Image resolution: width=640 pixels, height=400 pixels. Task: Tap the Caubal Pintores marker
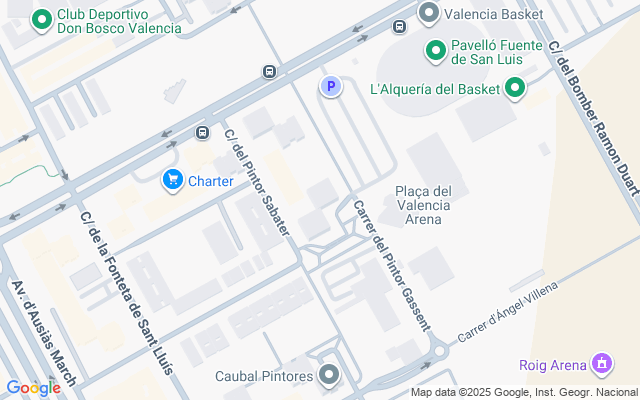coord(329,376)
